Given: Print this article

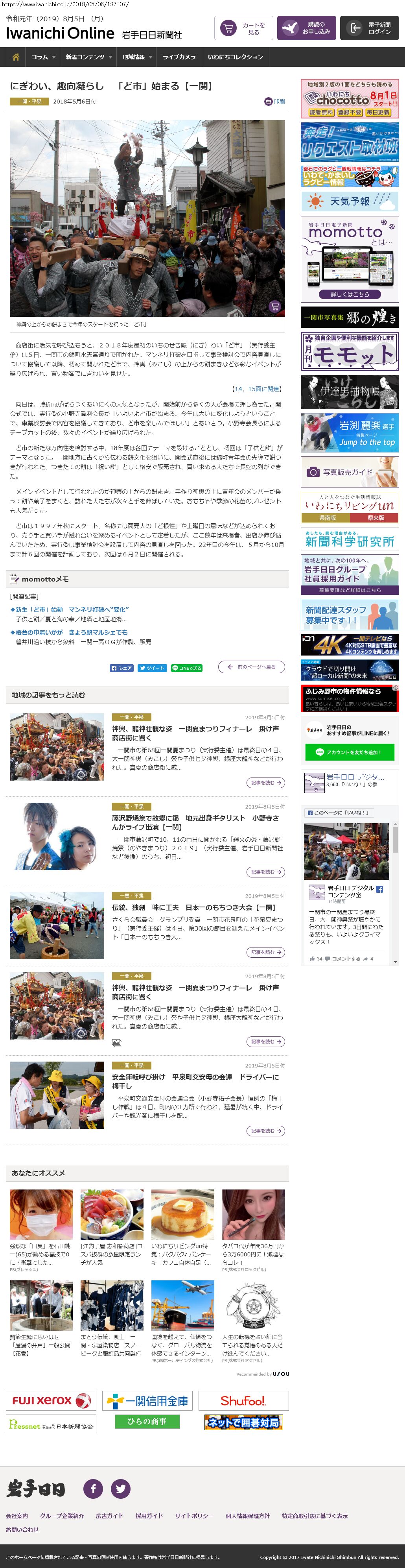Looking at the screenshot, I should click(274, 102).
